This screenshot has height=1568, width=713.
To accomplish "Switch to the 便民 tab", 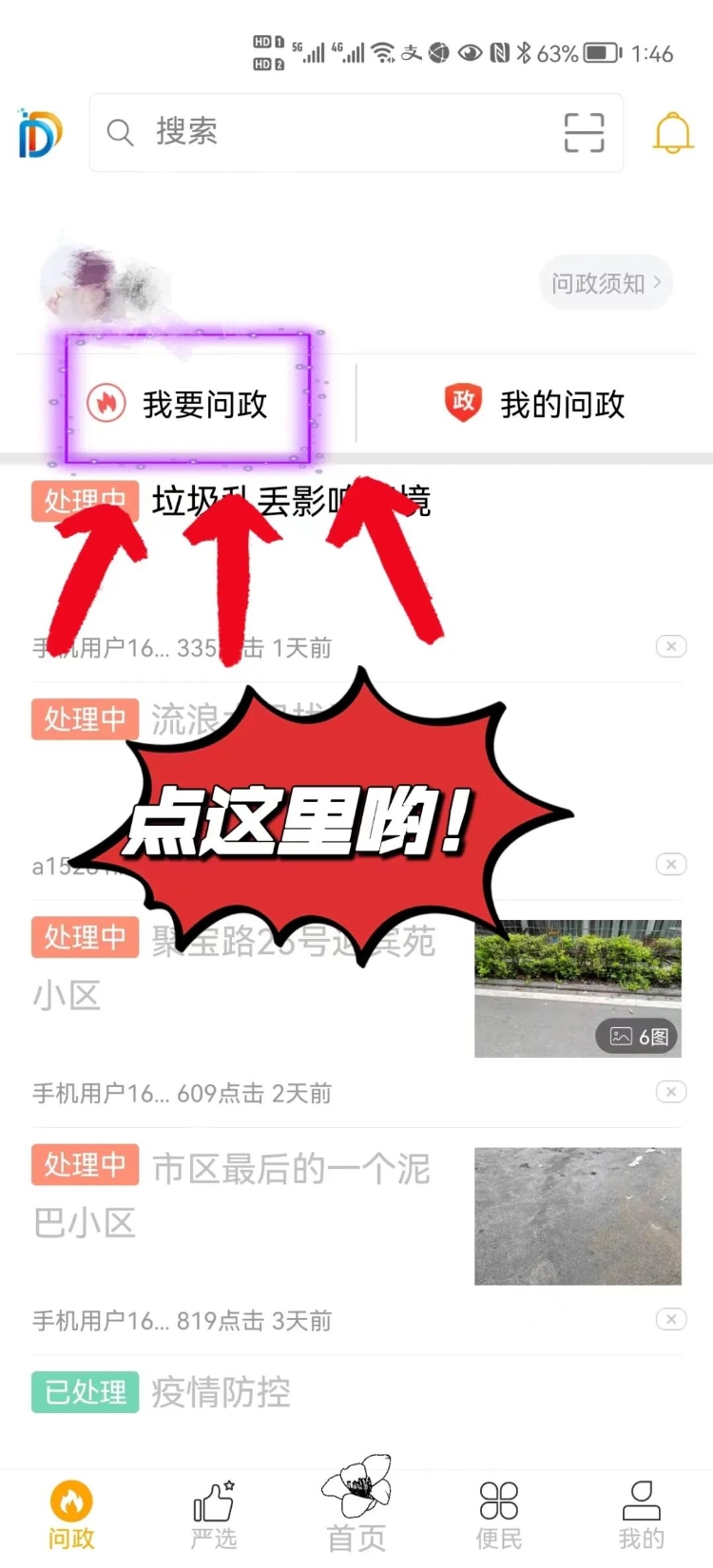I will [x=499, y=1516].
